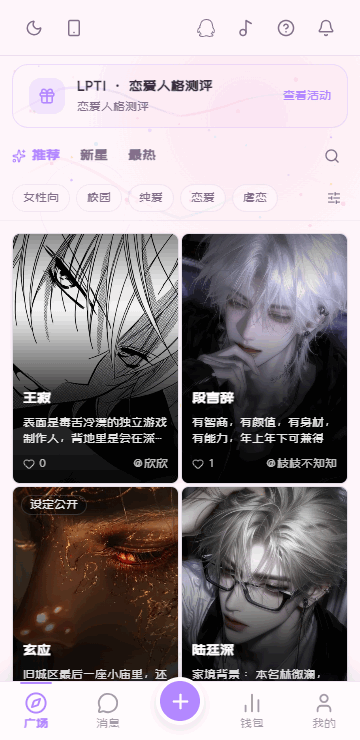The width and height of the screenshot is (360, 740).
Task: Switch to the 新星 tab
Action: 93,155
